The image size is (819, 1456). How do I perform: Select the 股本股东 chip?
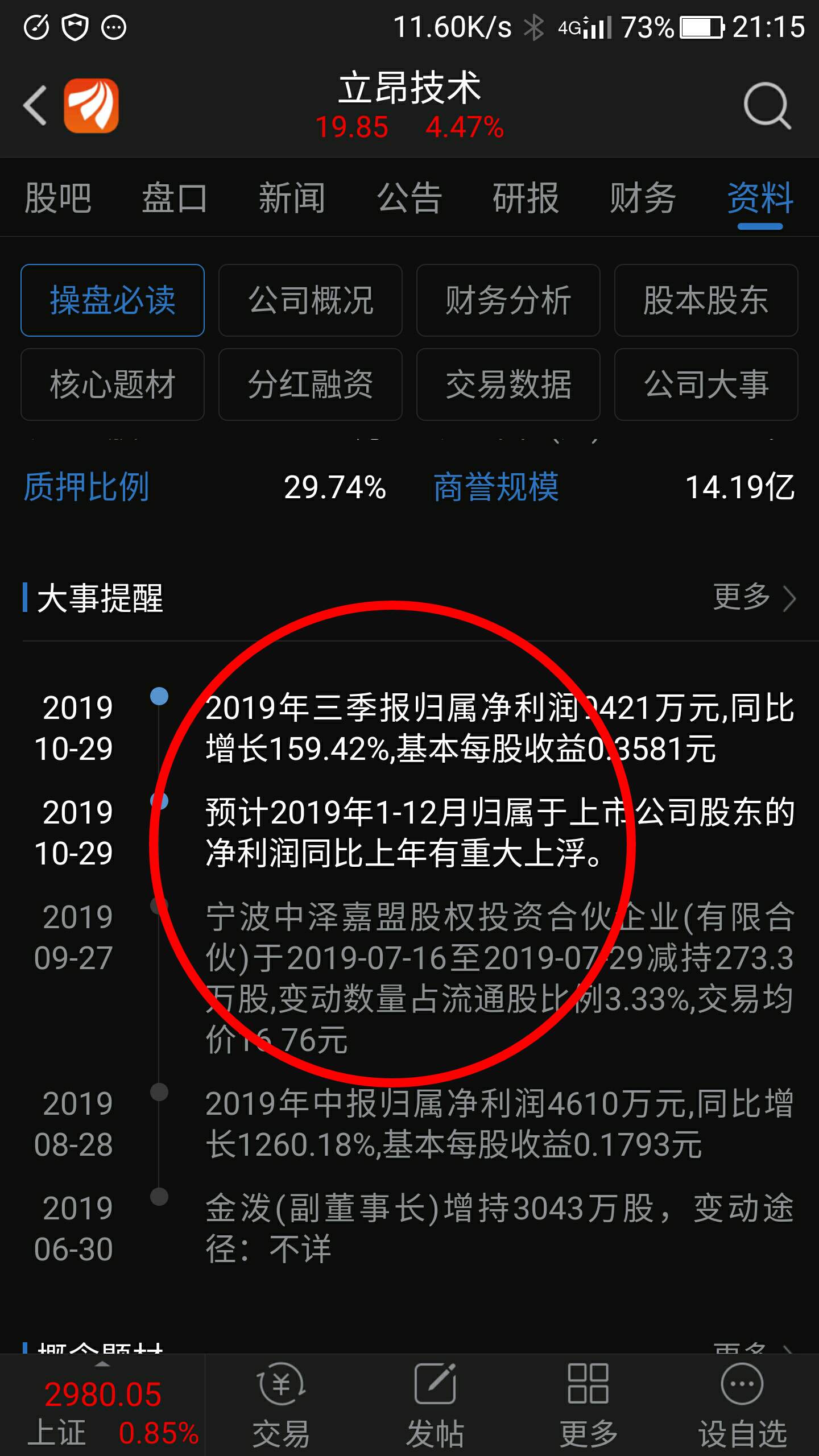click(x=706, y=300)
